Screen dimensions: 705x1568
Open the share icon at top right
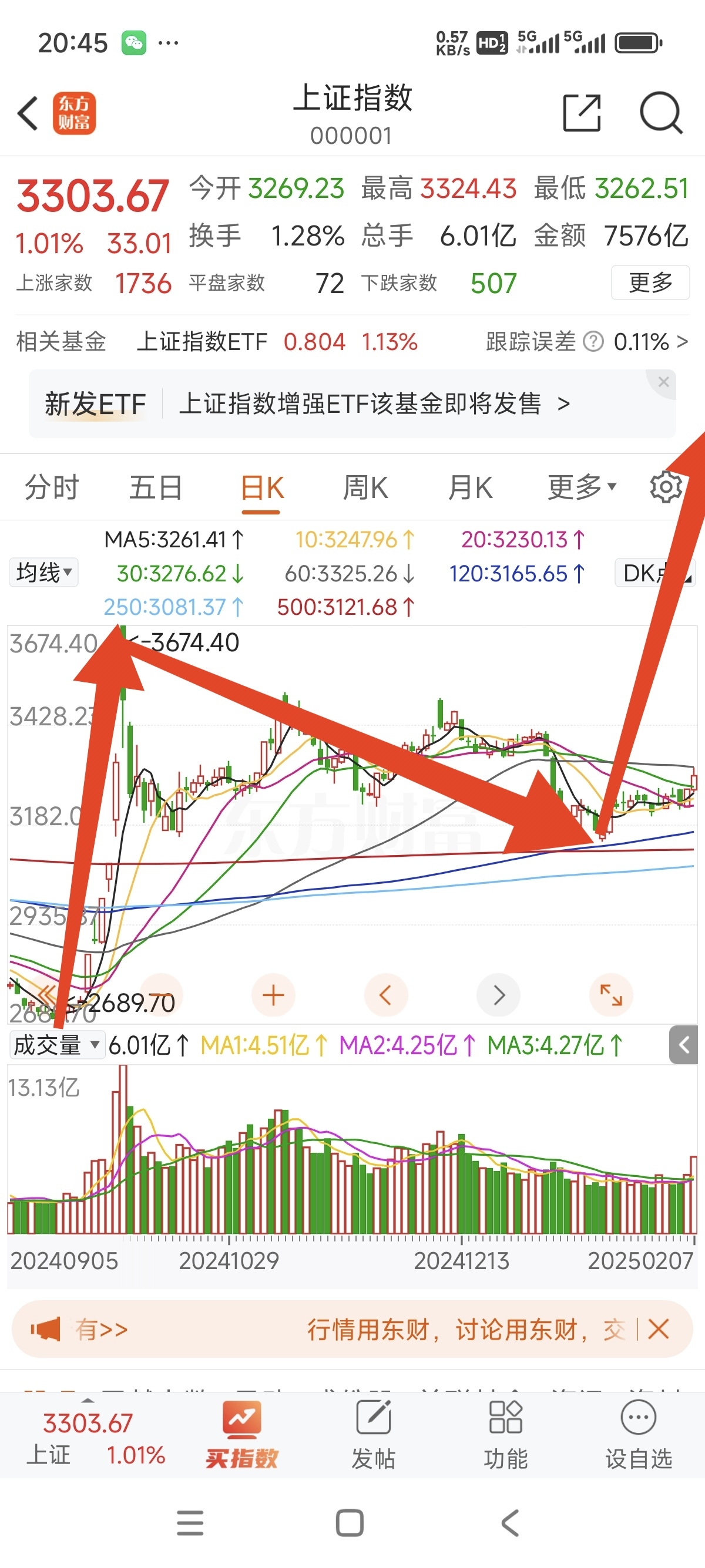pos(581,113)
